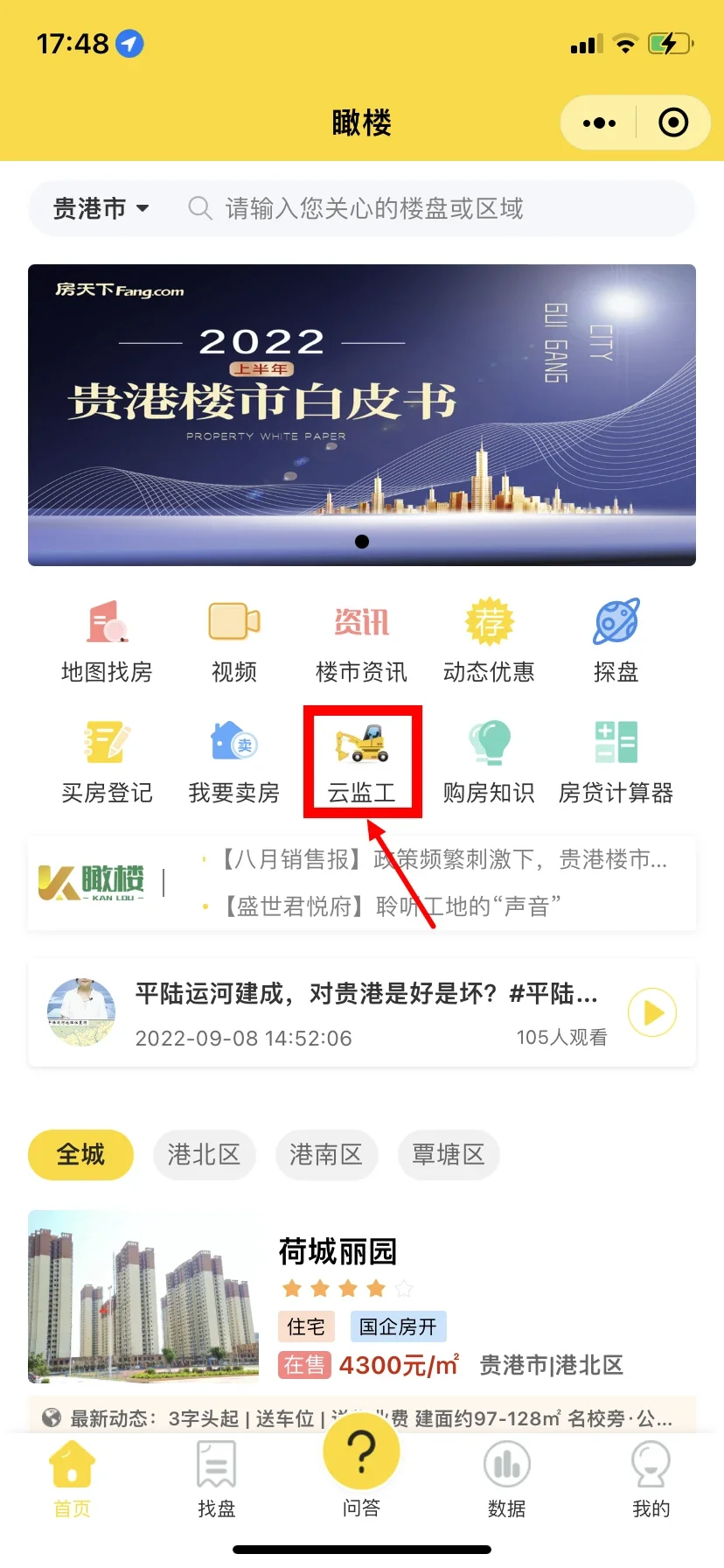The height and width of the screenshot is (1568, 724).
Task: Tap the property search field
Action: [437, 208]
